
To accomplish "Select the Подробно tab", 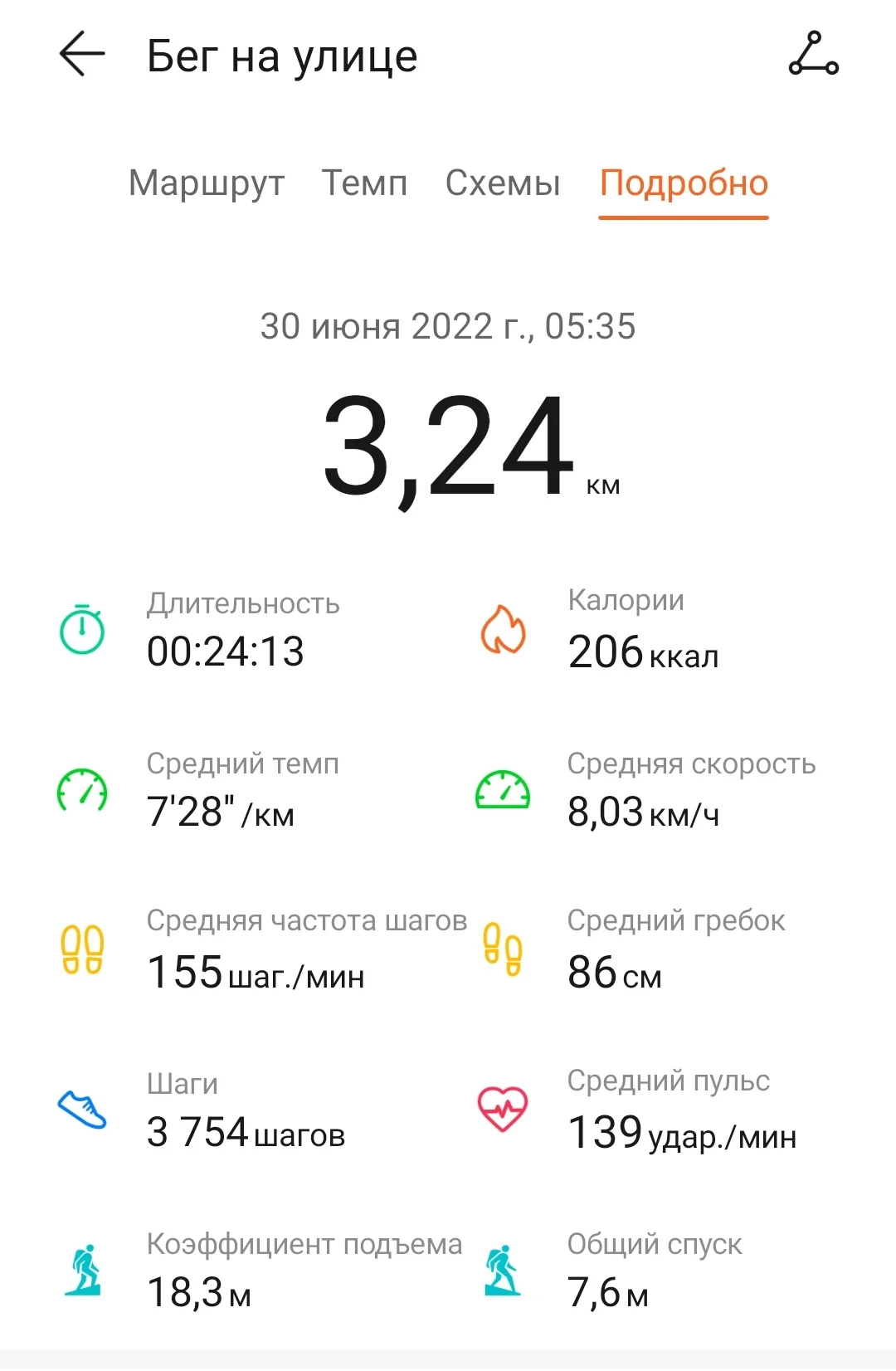I will (x=684, y=183).
